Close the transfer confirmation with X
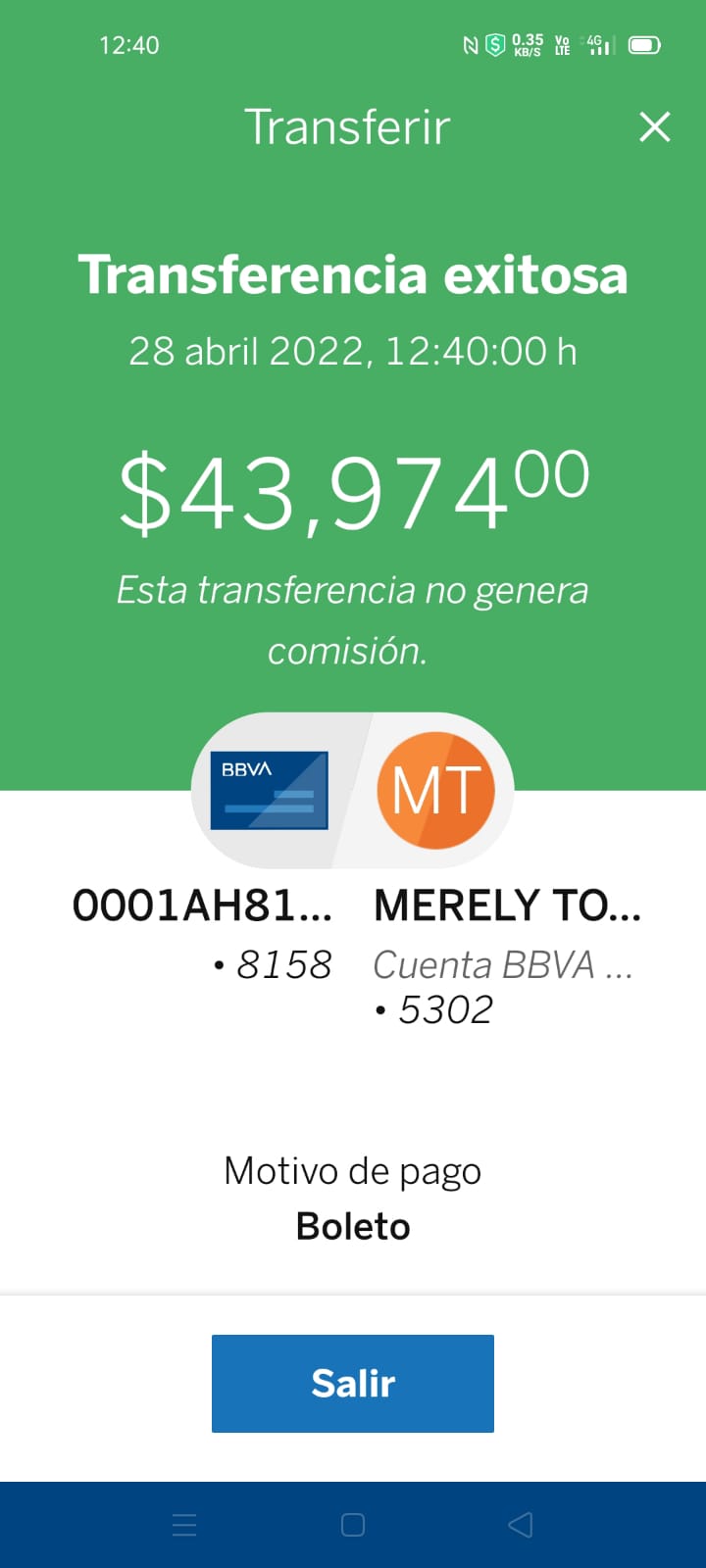The width and height of the screenshot is (706, 1568). (x=654, y=127)
